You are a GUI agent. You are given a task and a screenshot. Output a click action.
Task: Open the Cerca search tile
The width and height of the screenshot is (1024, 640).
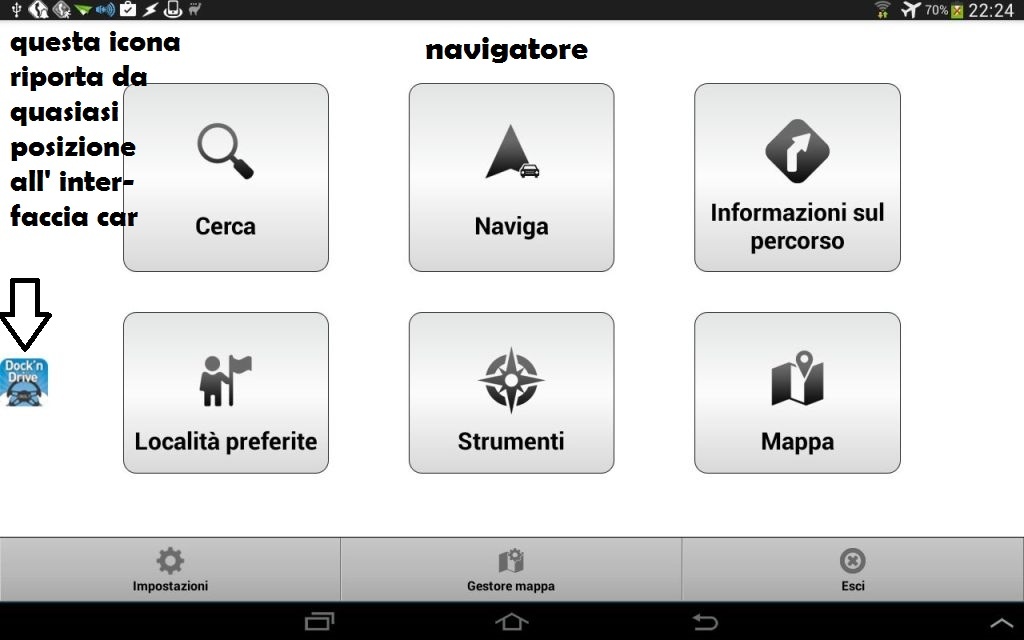point(225,177)
